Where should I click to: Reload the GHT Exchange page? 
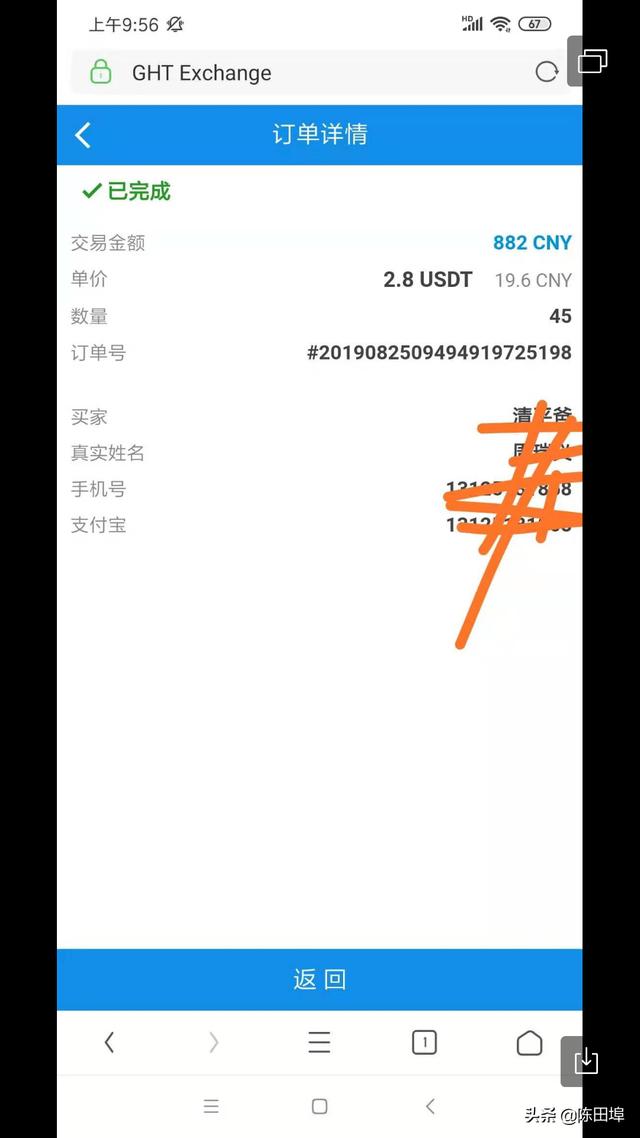pos(546,72)
